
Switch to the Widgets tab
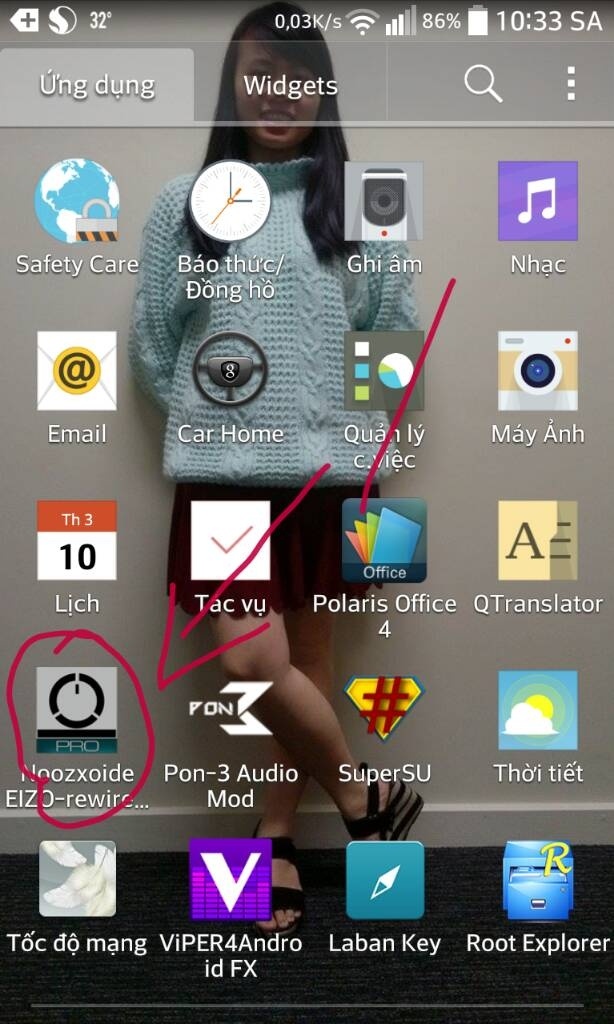click(291, 86)
